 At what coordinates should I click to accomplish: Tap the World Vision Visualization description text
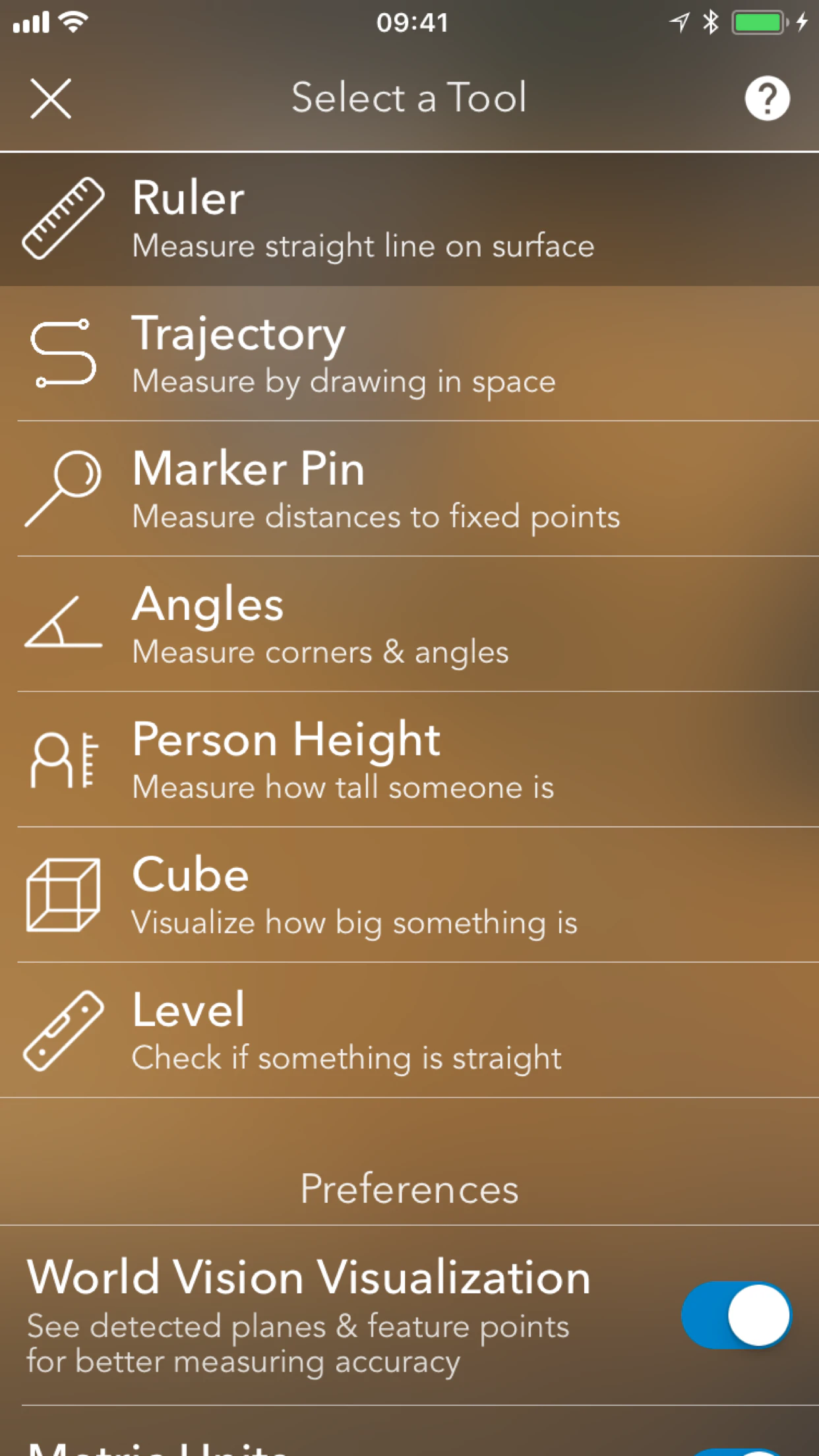[295, 1342]
